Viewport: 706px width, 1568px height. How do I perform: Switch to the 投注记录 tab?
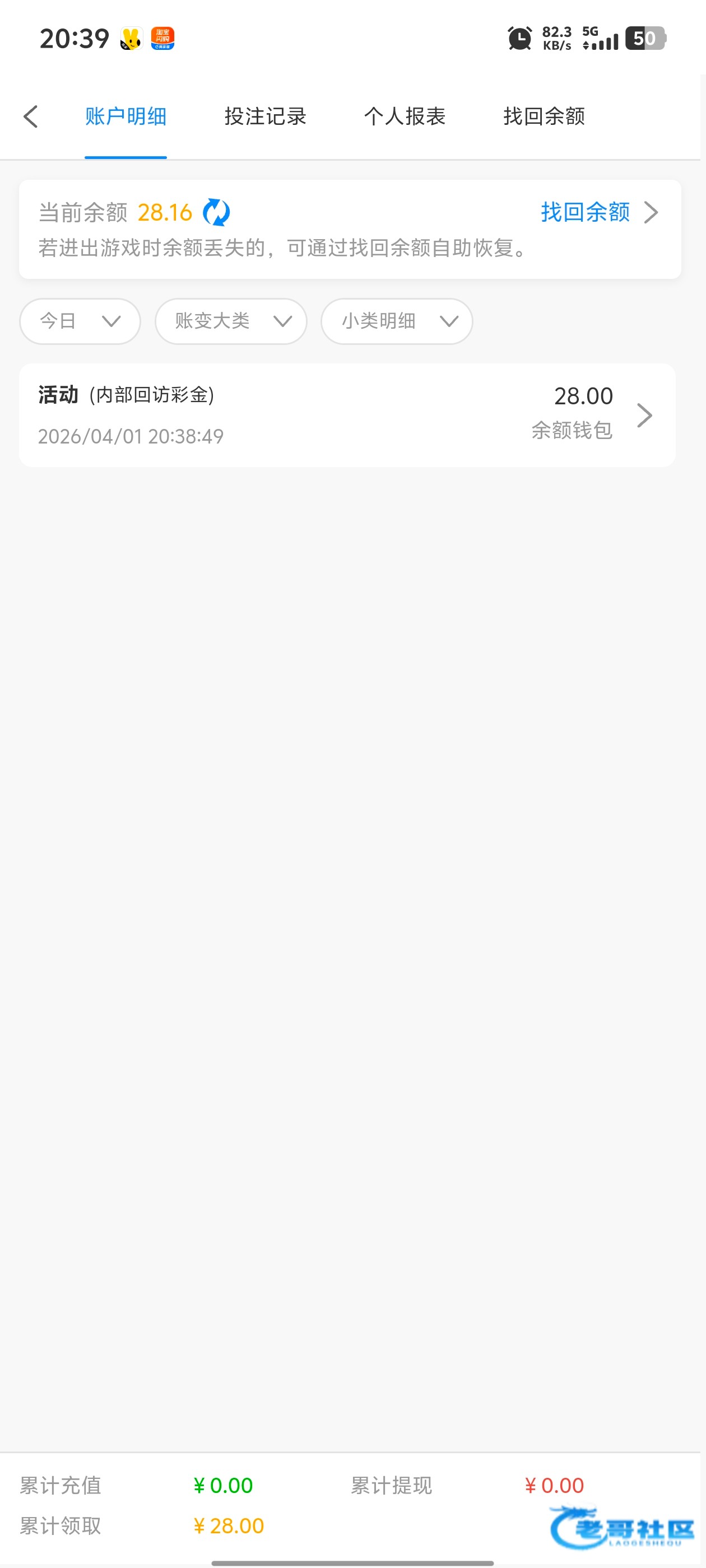(x=265, y=116)
